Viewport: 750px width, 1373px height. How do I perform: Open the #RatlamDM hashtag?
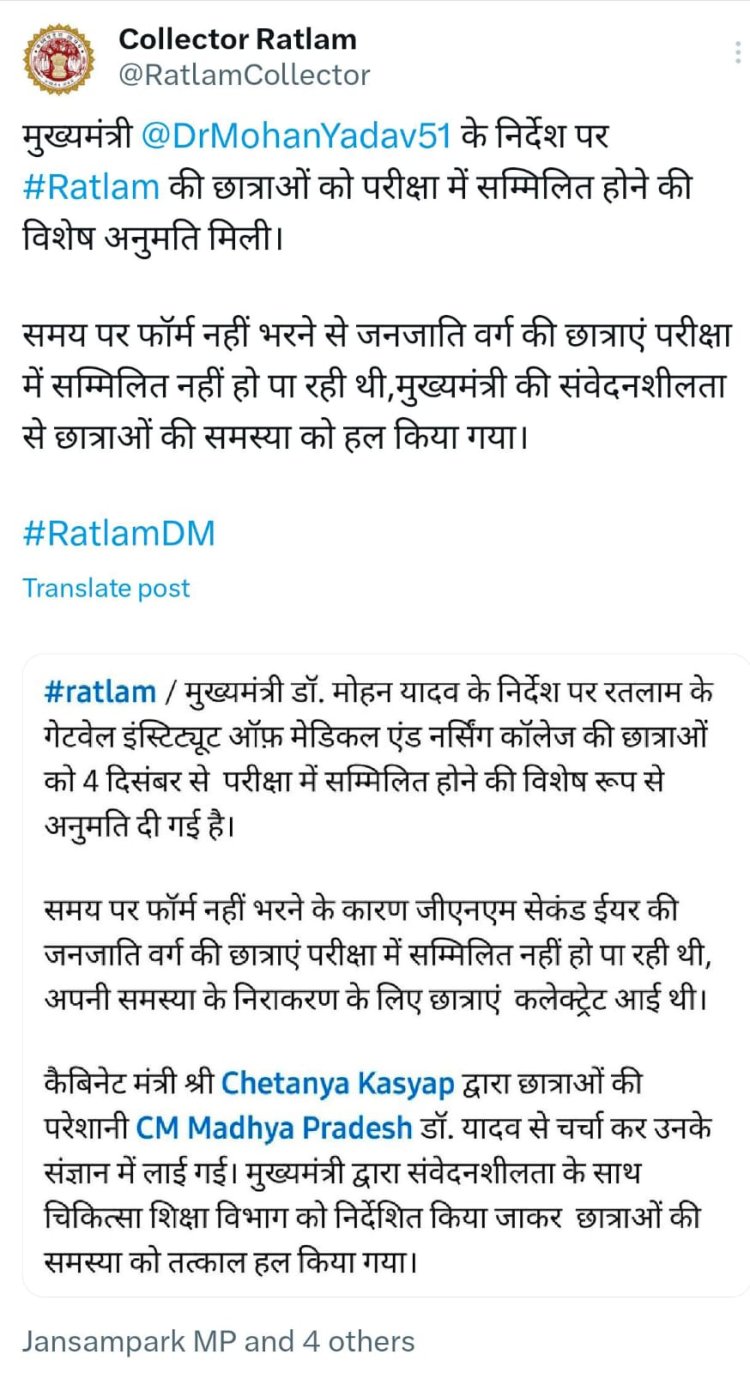coord(119,533)
